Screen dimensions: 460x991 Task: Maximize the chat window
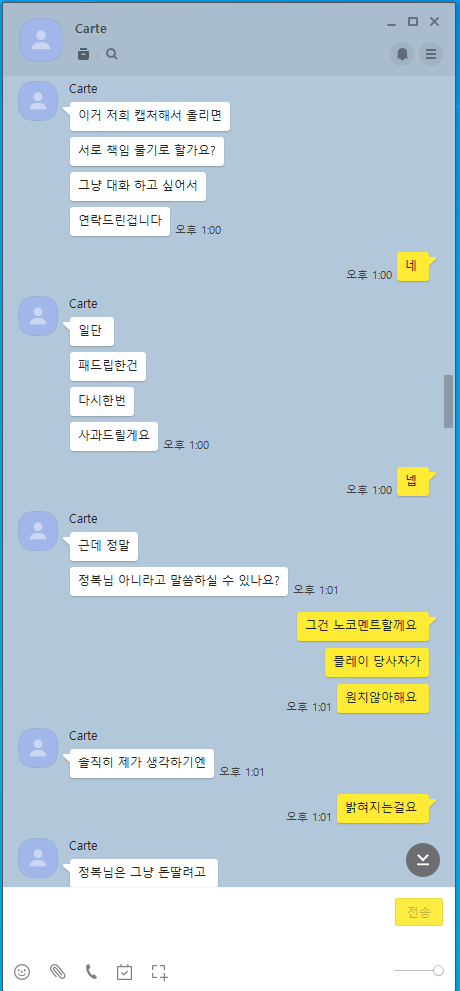(x=413, y=21)
